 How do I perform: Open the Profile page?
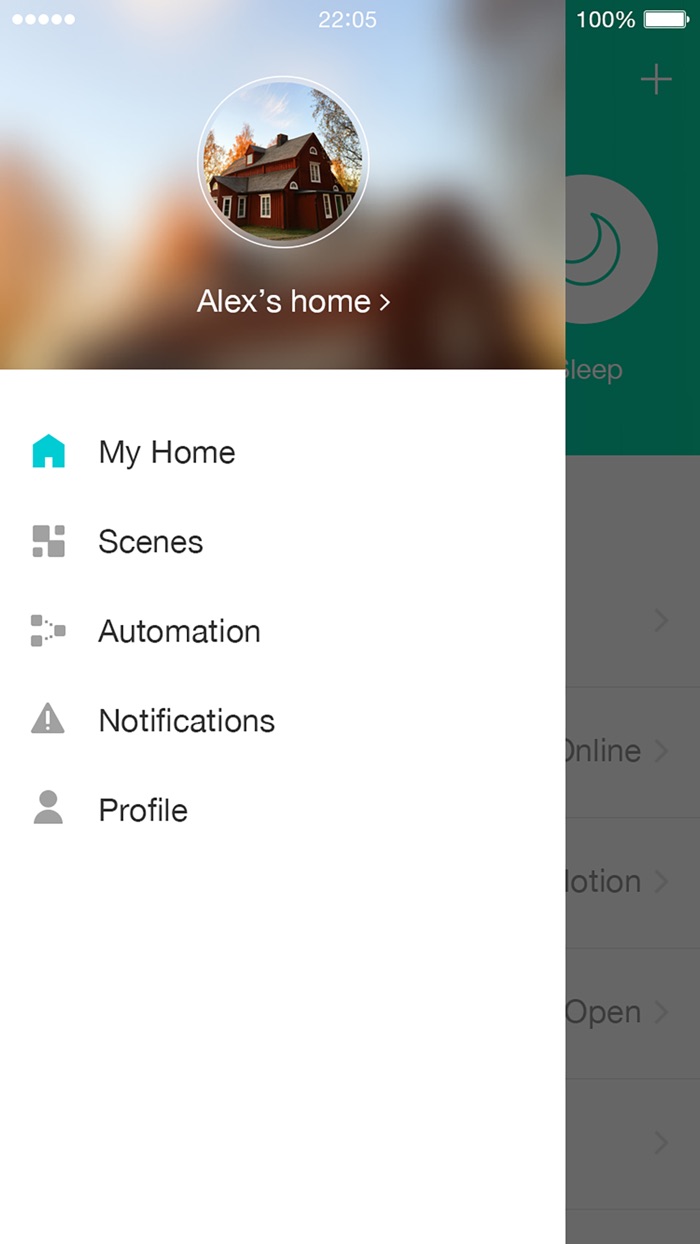(142, 810)
